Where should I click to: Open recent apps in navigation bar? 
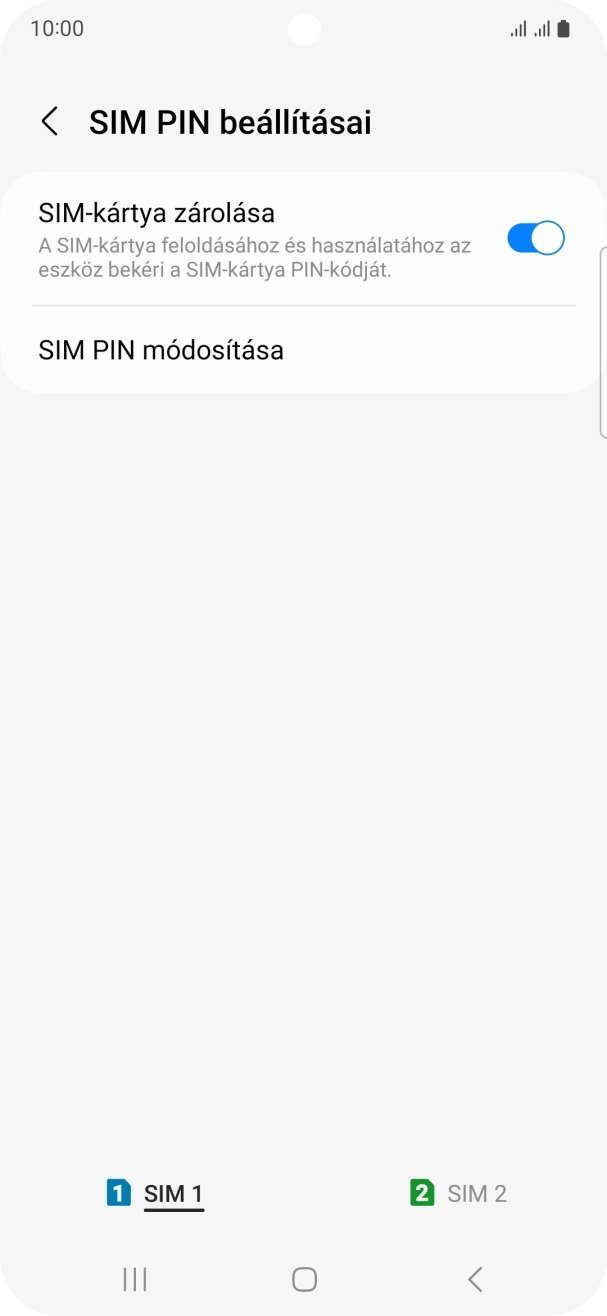pyautogui.click(x=134, y=1278)
